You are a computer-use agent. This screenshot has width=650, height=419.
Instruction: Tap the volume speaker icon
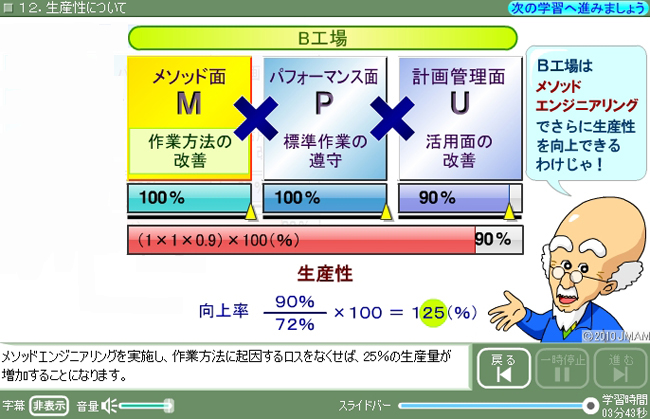pos(111,405)
